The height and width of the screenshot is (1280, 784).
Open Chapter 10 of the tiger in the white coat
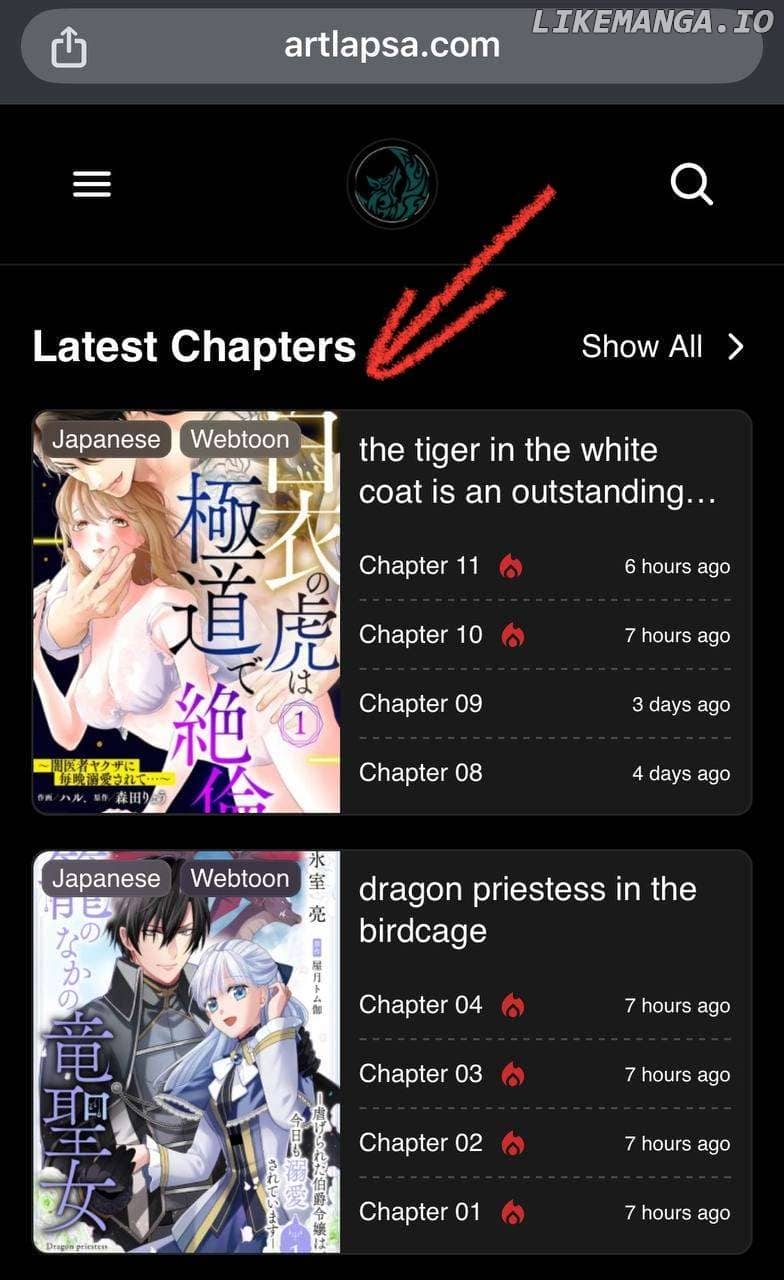pyautogui.click(x=421, y=635)
